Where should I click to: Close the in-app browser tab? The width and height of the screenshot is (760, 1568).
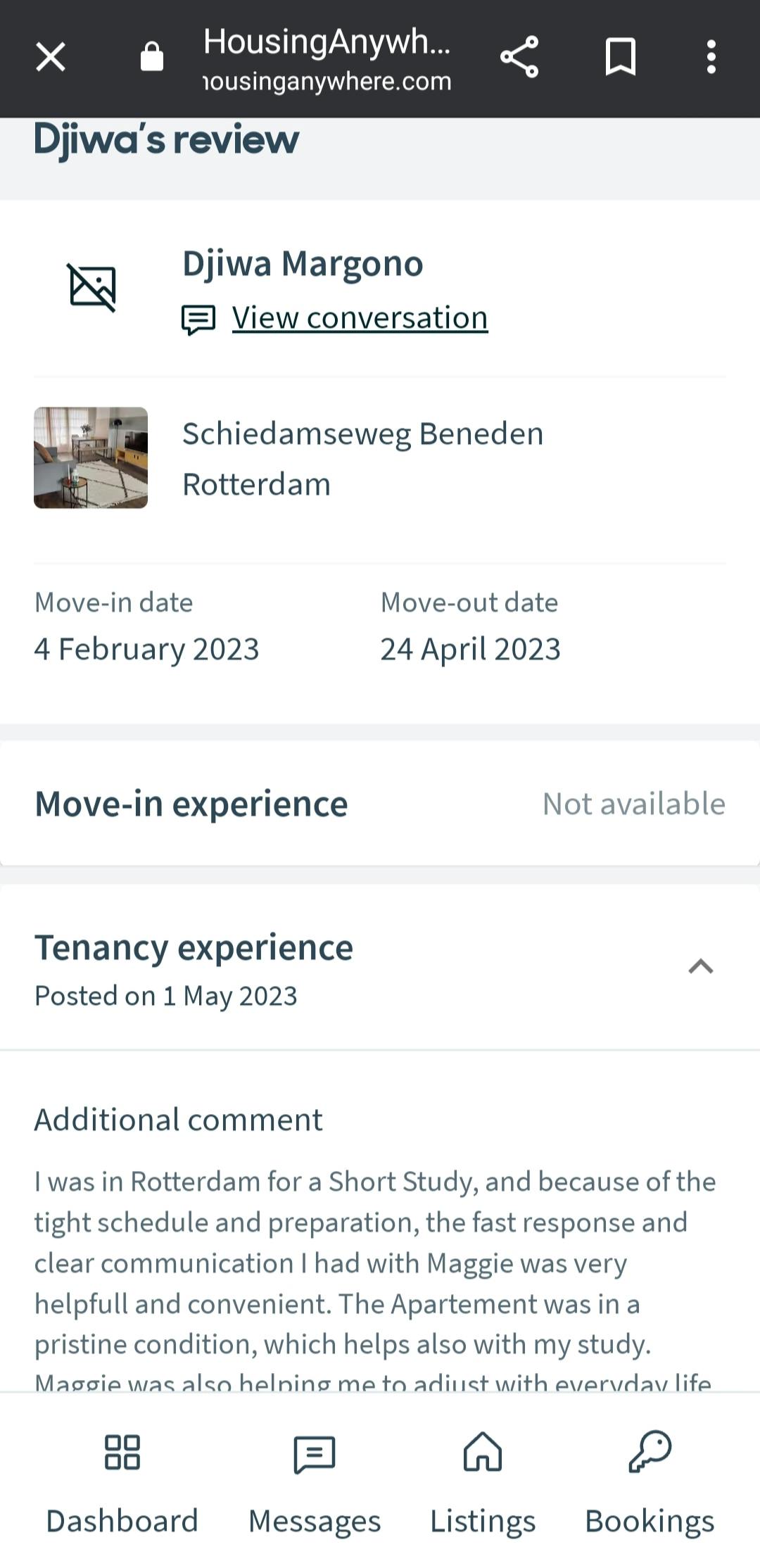click(x=51, y=57)
